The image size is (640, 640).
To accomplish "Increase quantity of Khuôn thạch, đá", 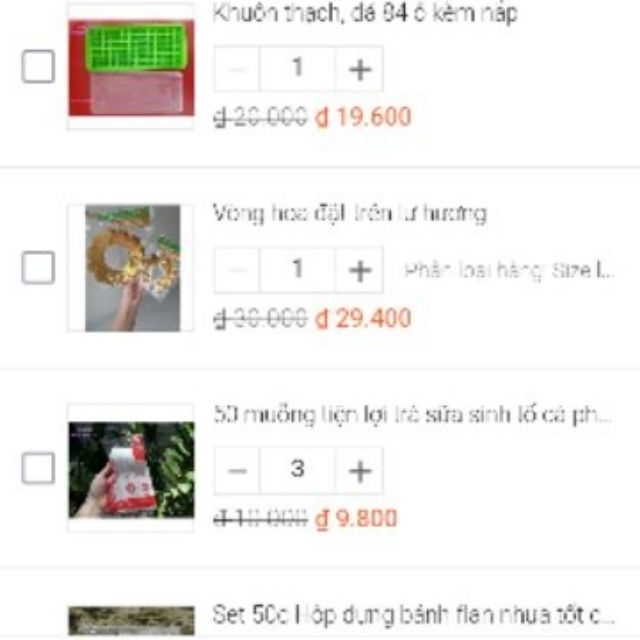I will click(x=360, y=69).
